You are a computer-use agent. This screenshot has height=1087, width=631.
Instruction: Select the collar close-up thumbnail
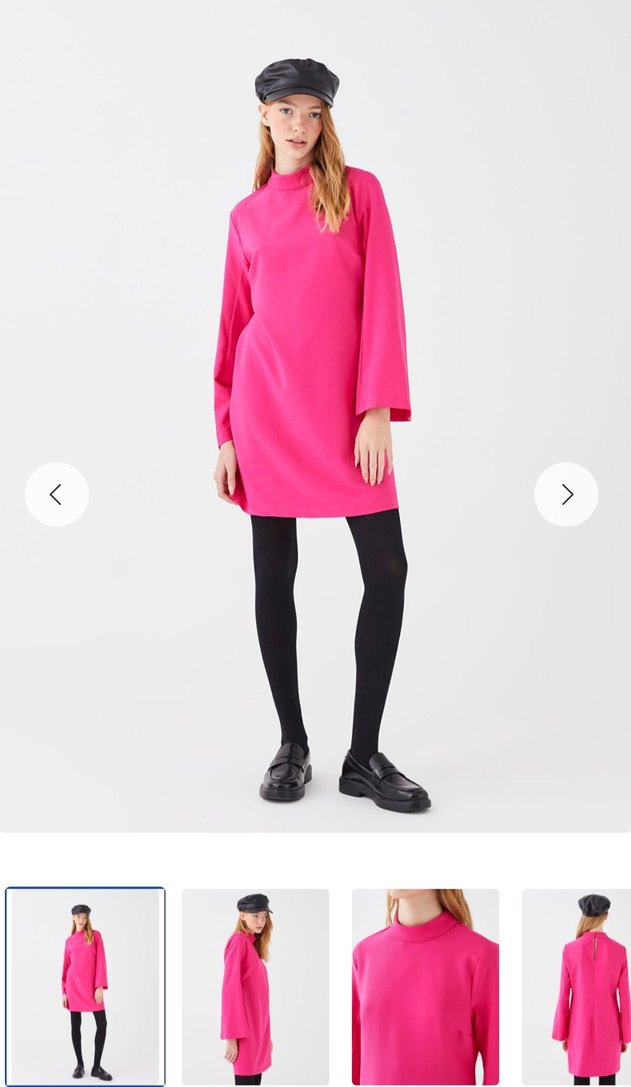(425, 985)
